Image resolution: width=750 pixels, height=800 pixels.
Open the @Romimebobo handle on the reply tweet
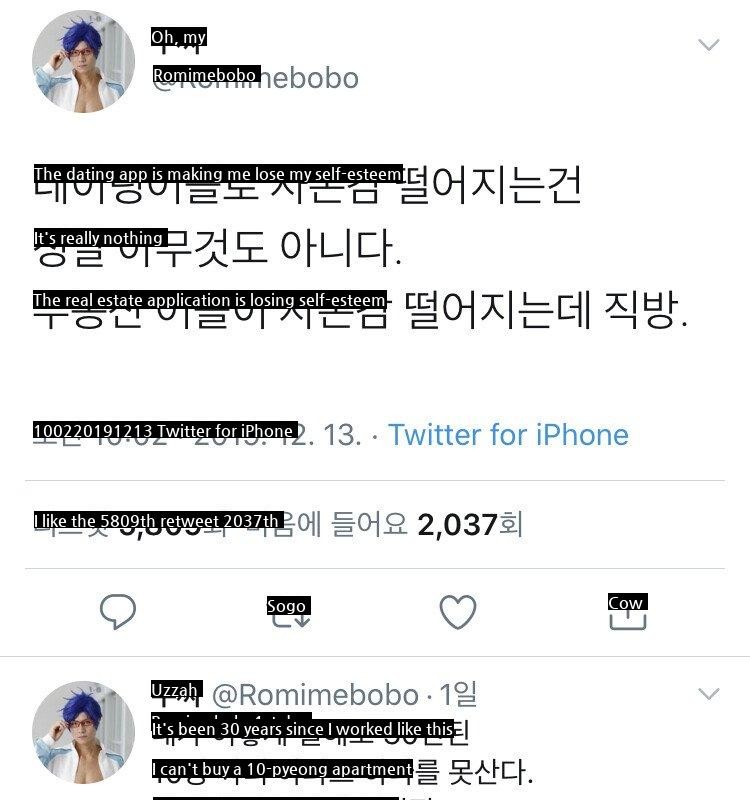[315, 694]
